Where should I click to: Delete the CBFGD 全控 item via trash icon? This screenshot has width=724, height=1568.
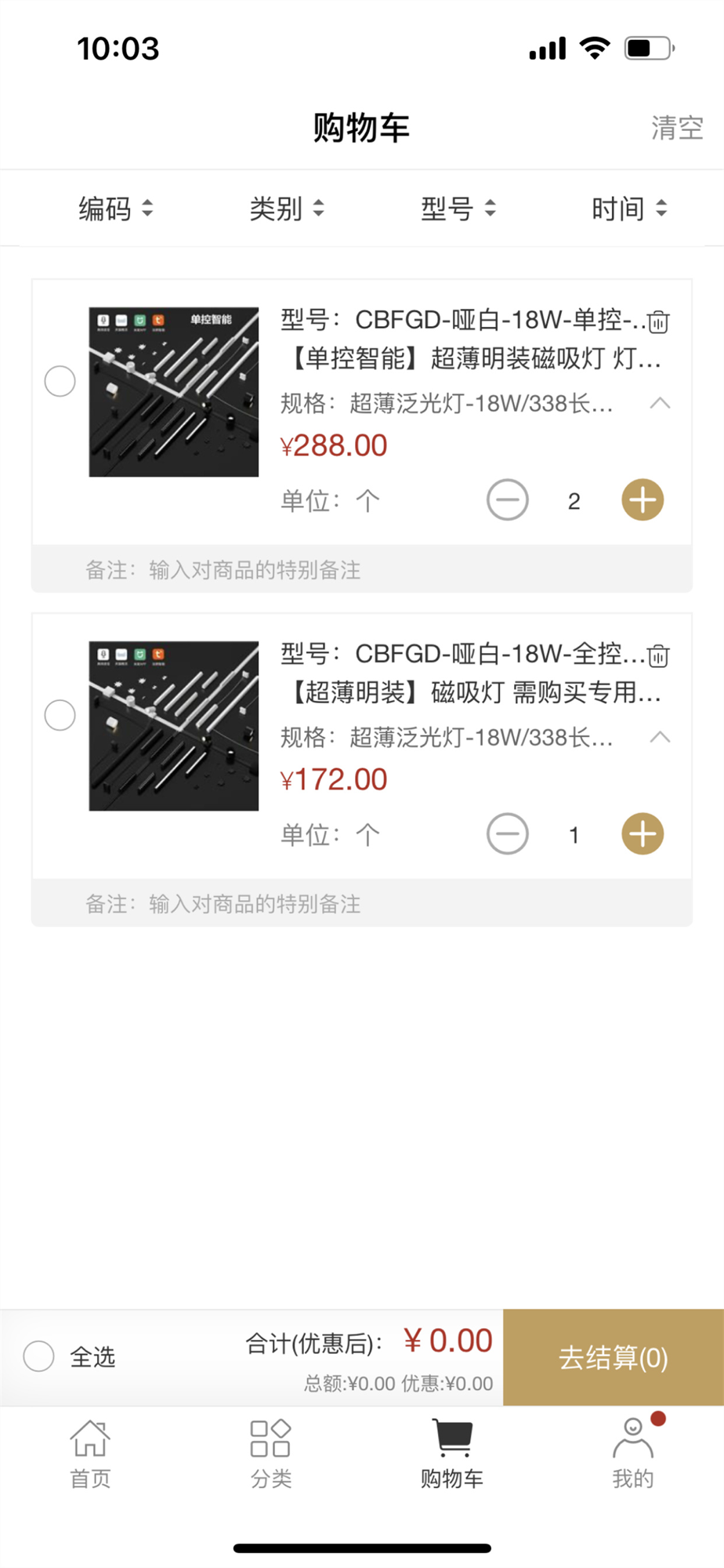pyautogui.click(x=659, y=655)
